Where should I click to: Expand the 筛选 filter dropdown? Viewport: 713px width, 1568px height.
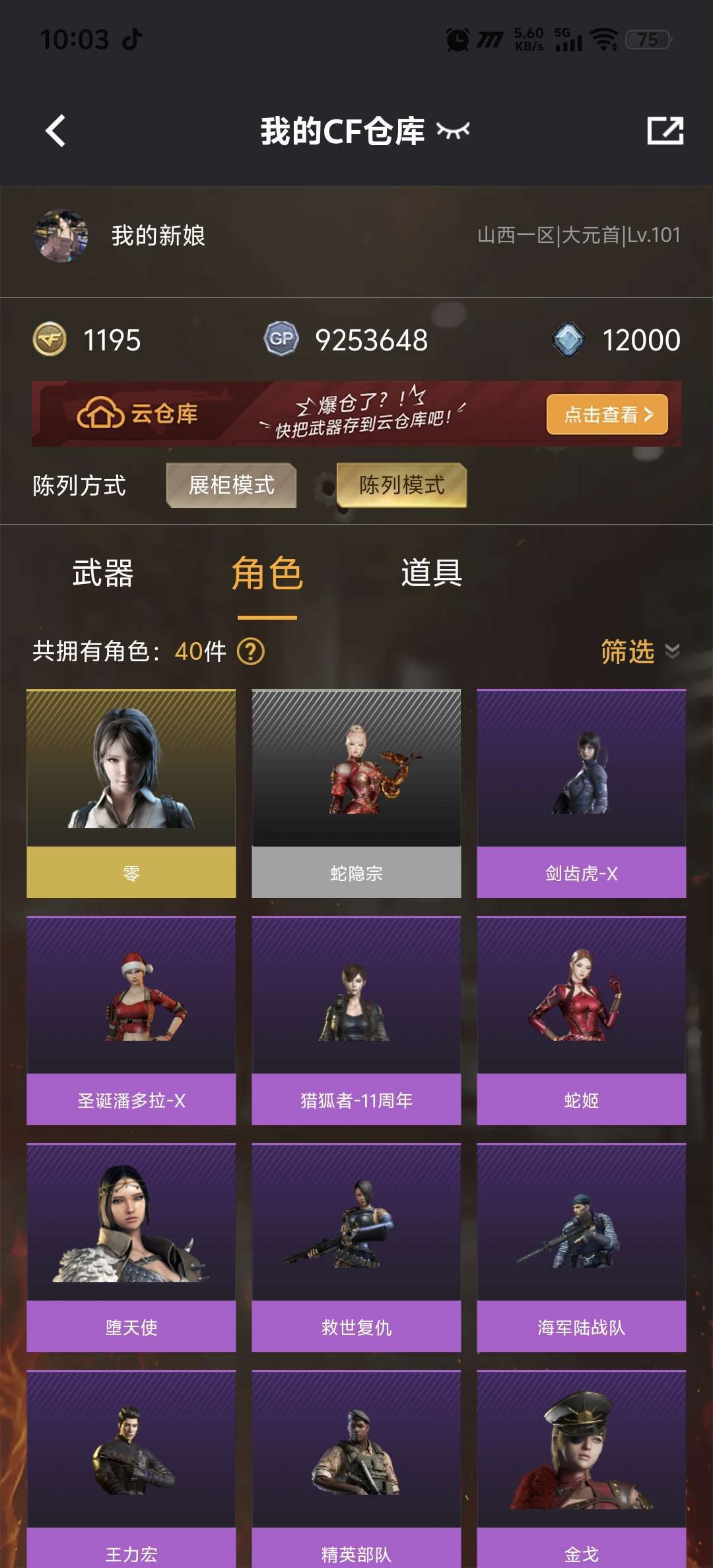(638, 652)
